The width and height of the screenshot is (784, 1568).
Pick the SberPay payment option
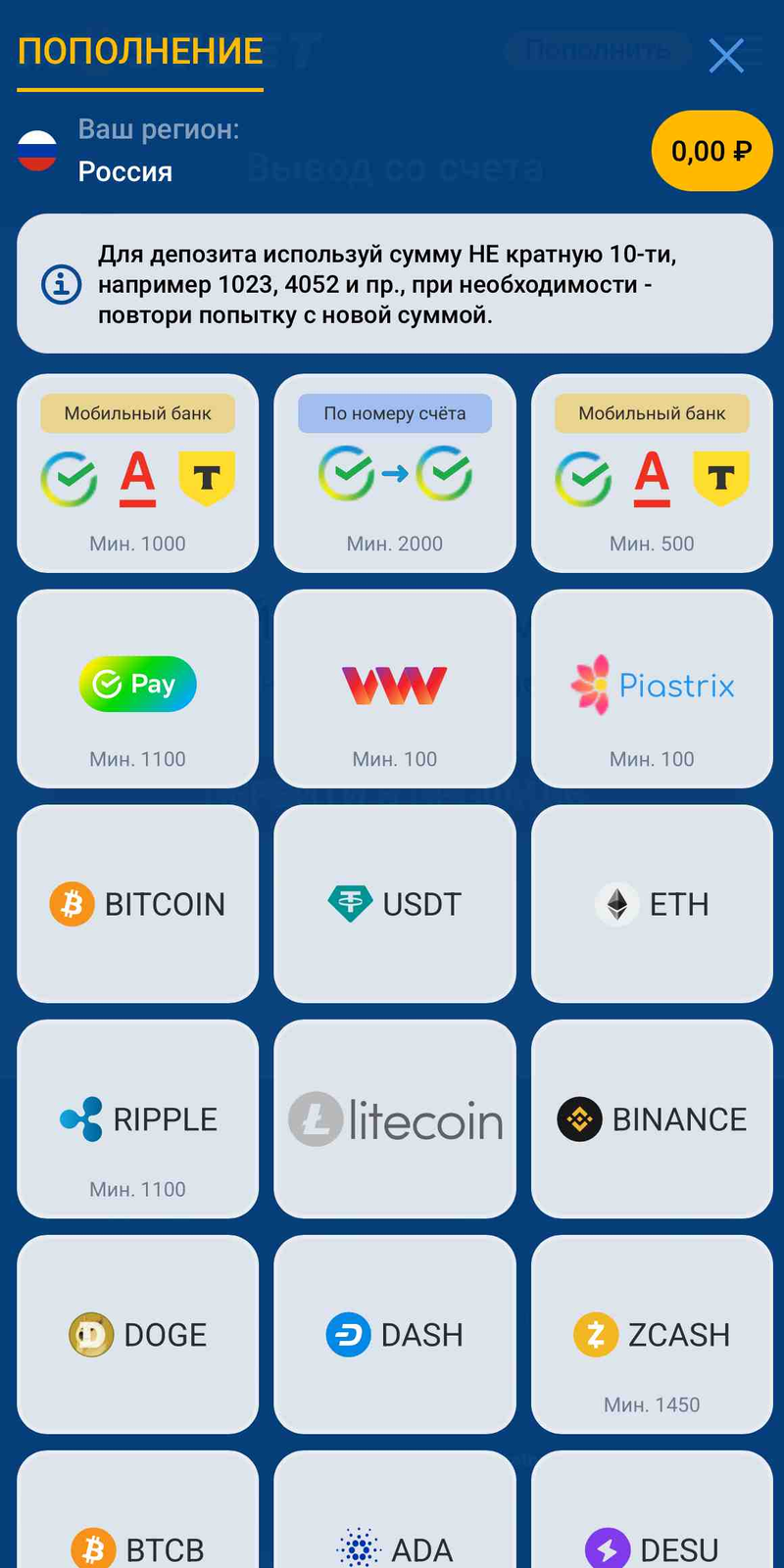138,689
